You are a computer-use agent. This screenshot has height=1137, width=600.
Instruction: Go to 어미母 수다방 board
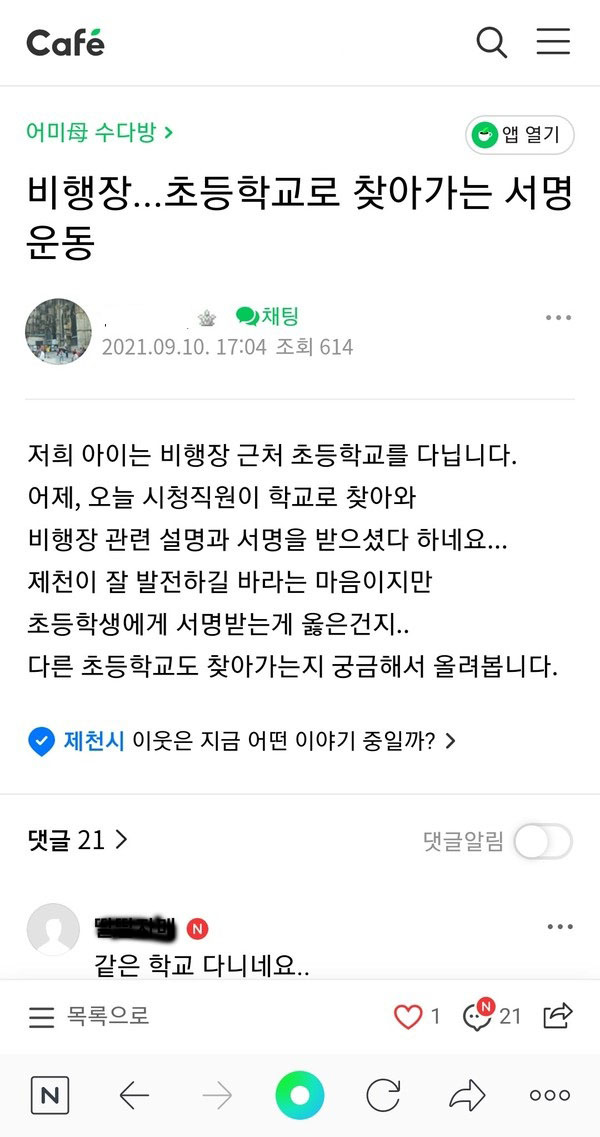point(100,132)
